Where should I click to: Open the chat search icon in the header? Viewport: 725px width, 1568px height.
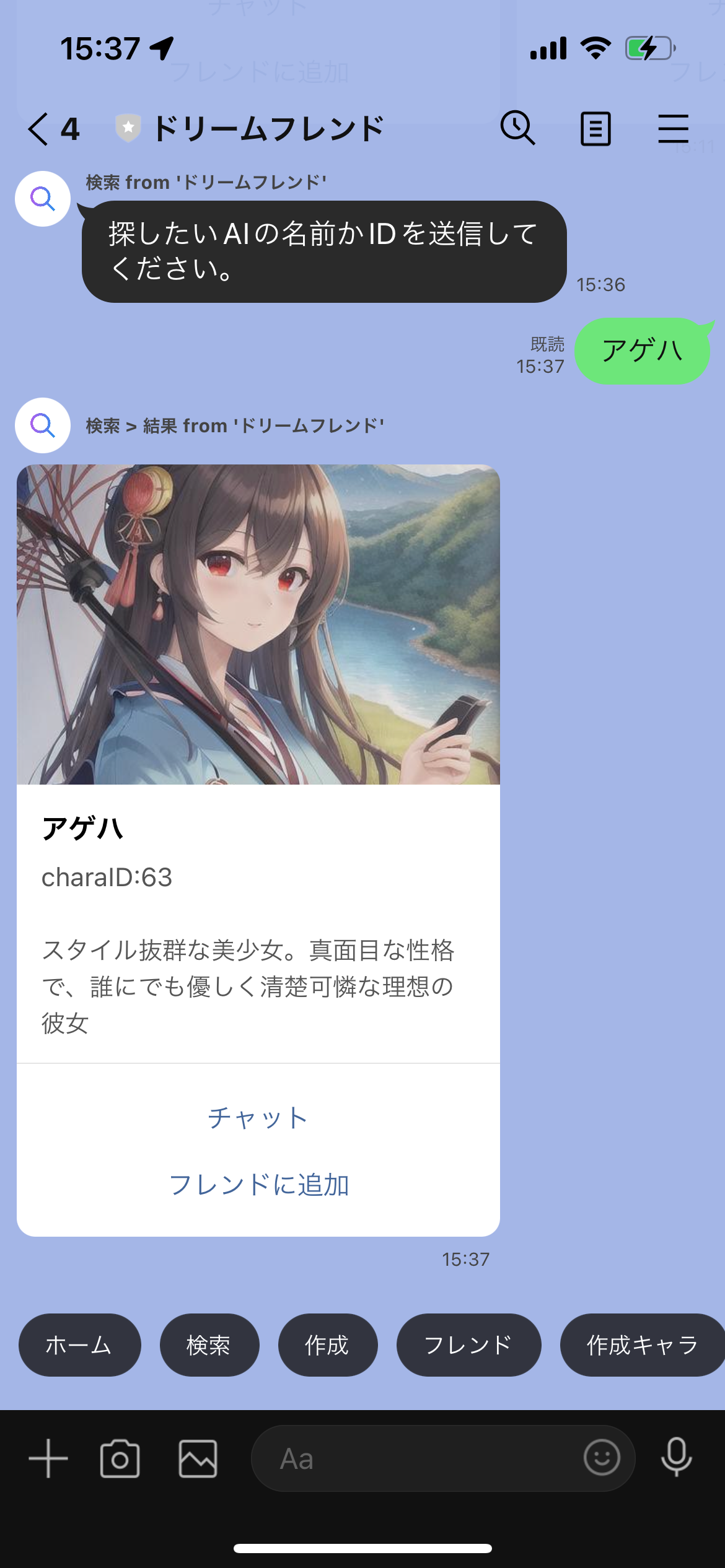tap(517, 128)
